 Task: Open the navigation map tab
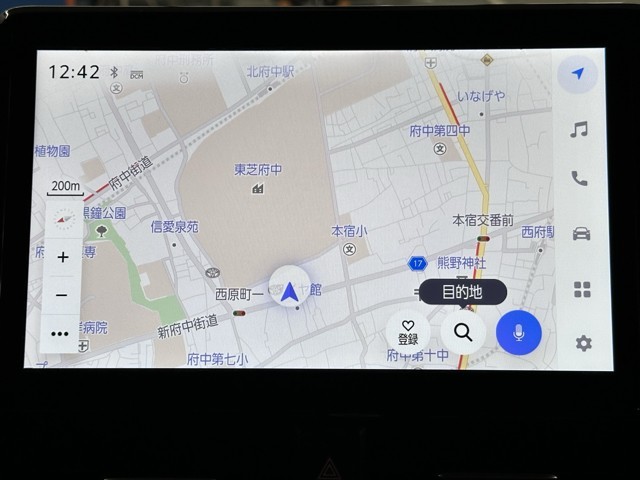coord(578,74)
